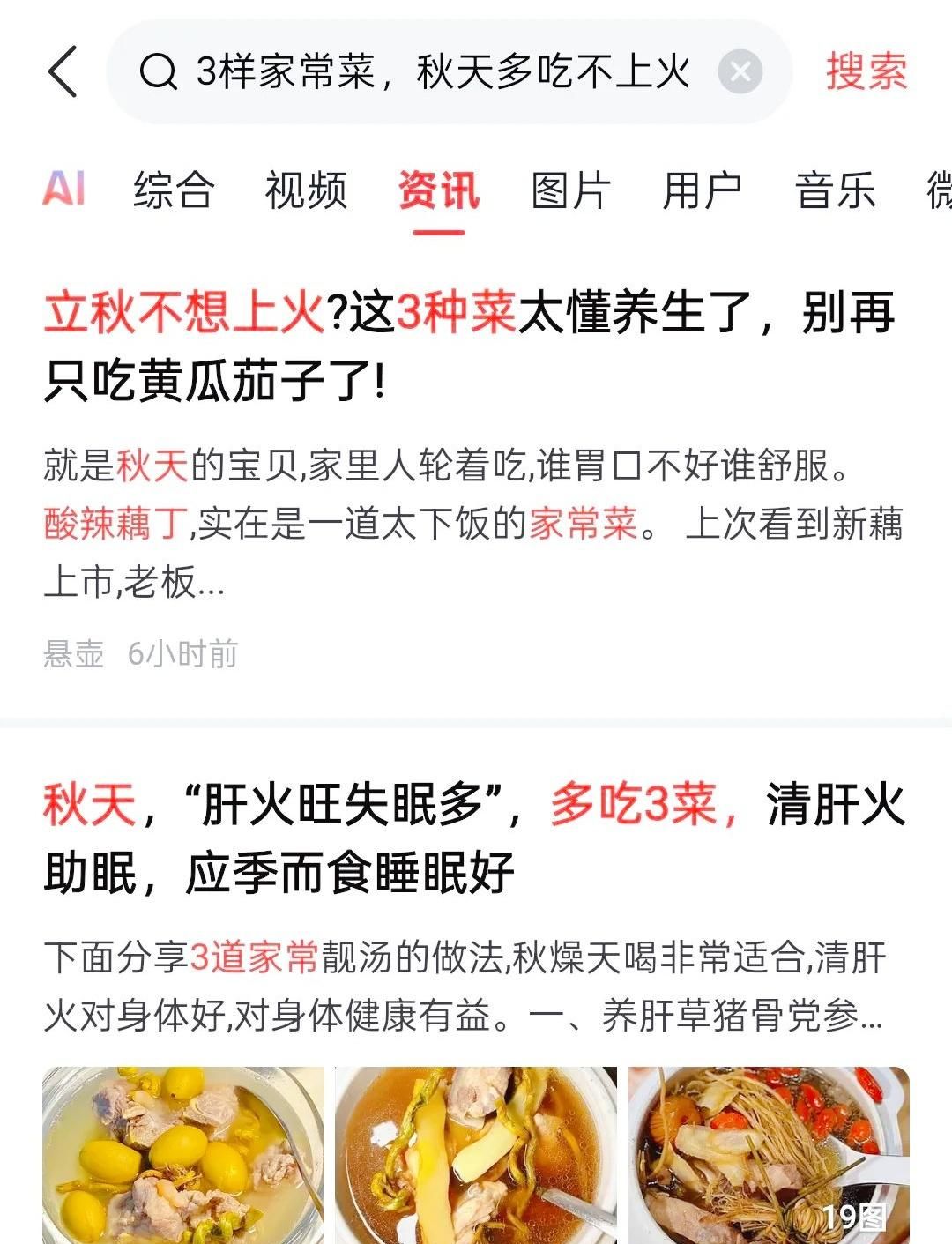Viewport: 952px width, 1244px height.
Task: Switch to the 综合 tab
Action: [174, 190]
